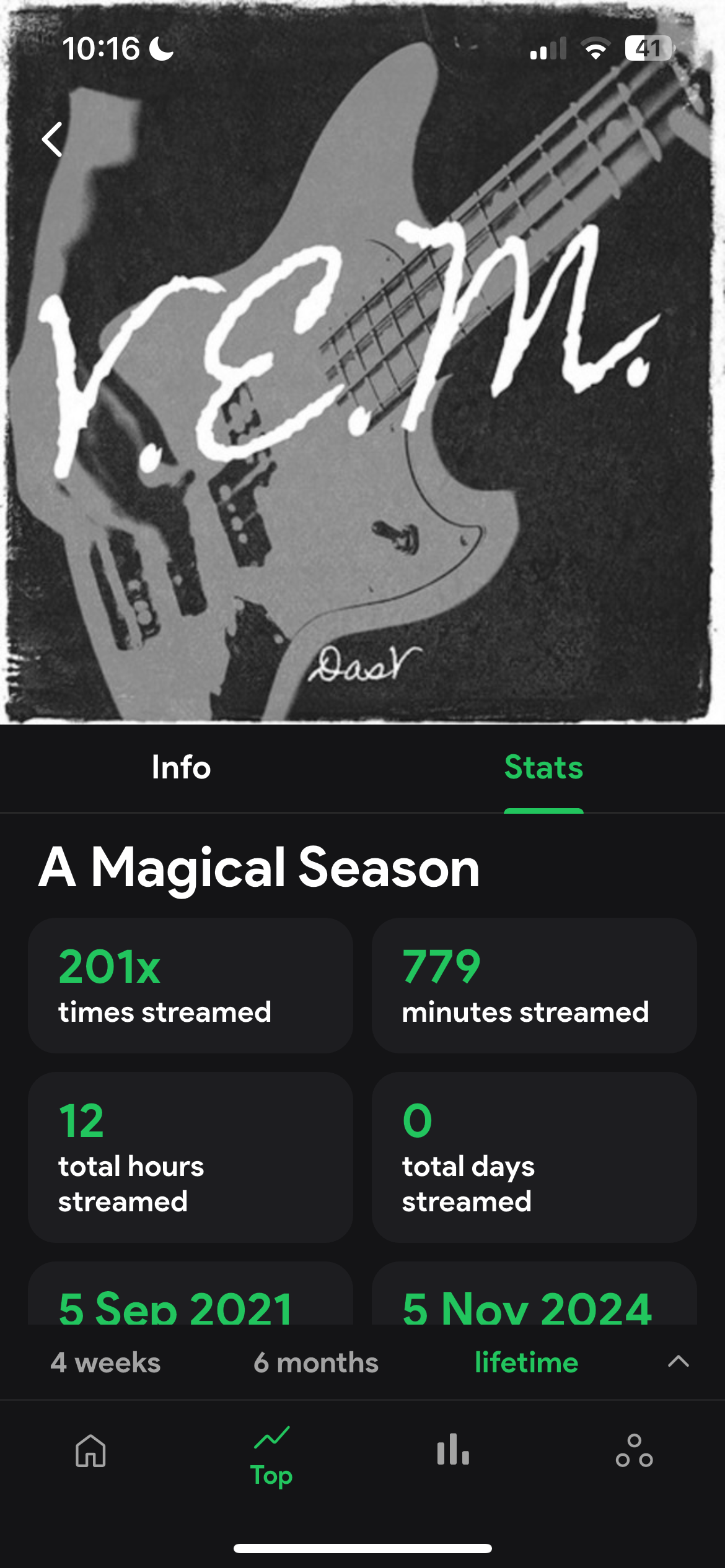
Task: Open the three-circles tab in bottom navigation
Action: [x=634, y=1451]
